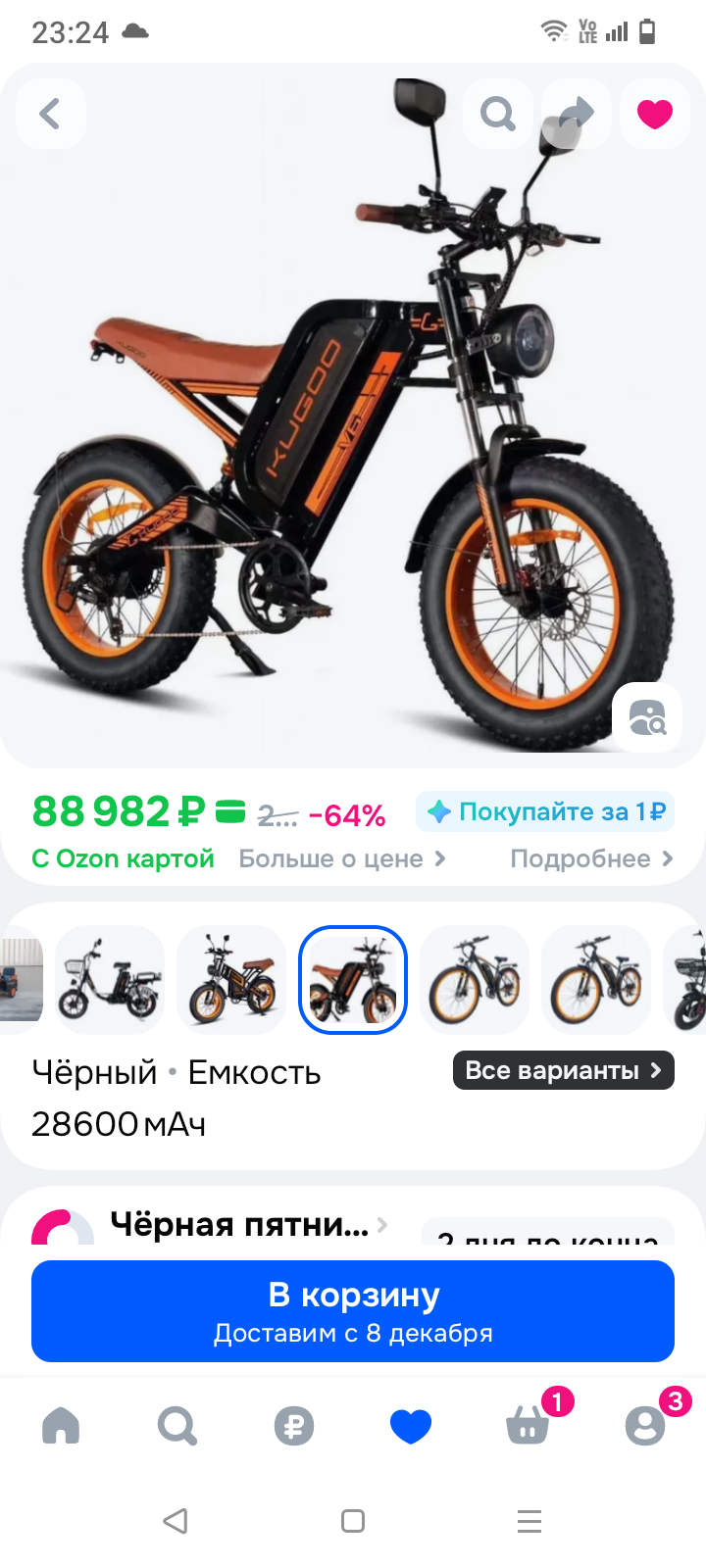
Task: Add to cart with В корзину
Action: (353, 1310)
